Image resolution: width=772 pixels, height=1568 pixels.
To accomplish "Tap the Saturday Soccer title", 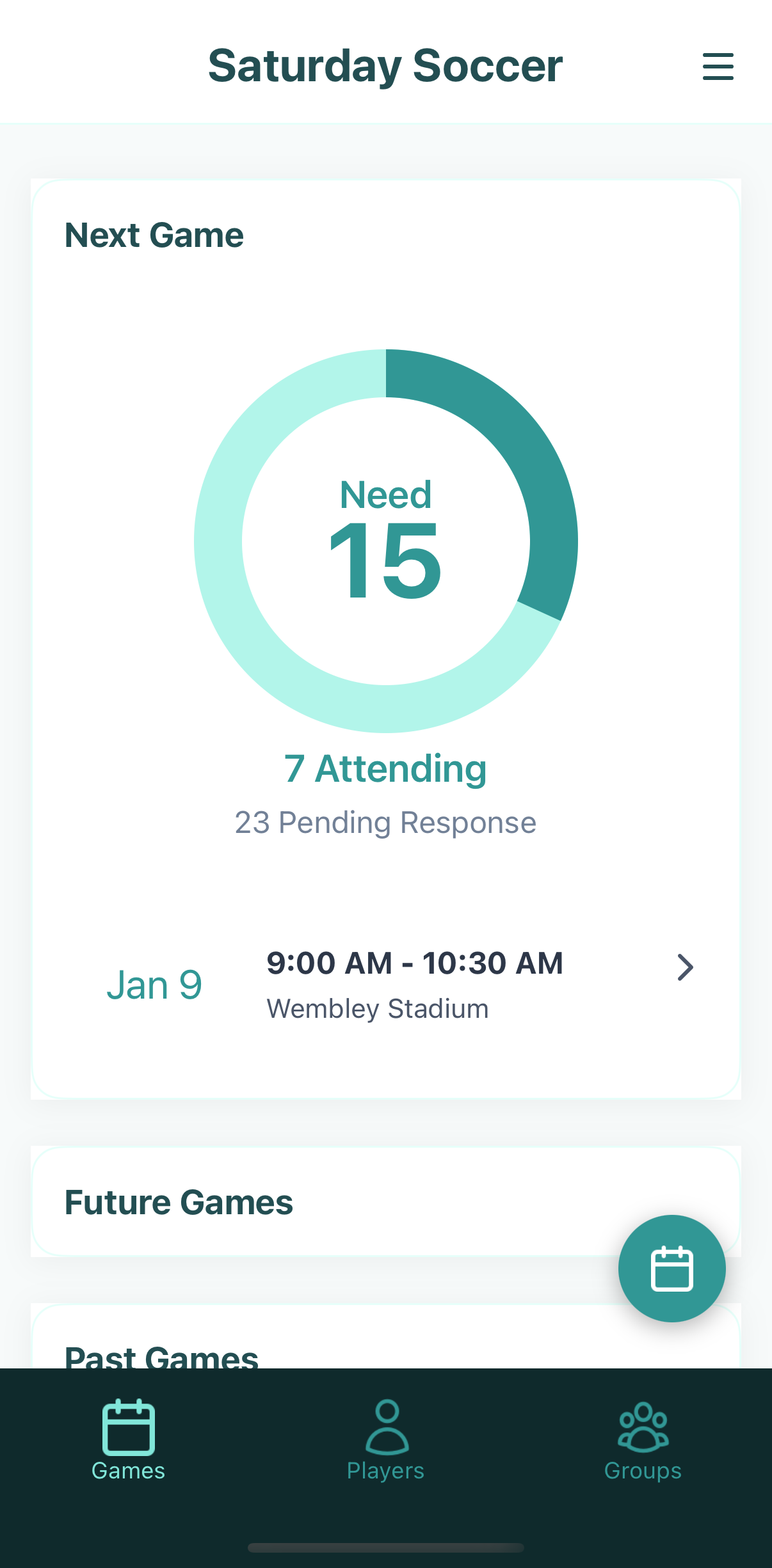I will 385,64.
